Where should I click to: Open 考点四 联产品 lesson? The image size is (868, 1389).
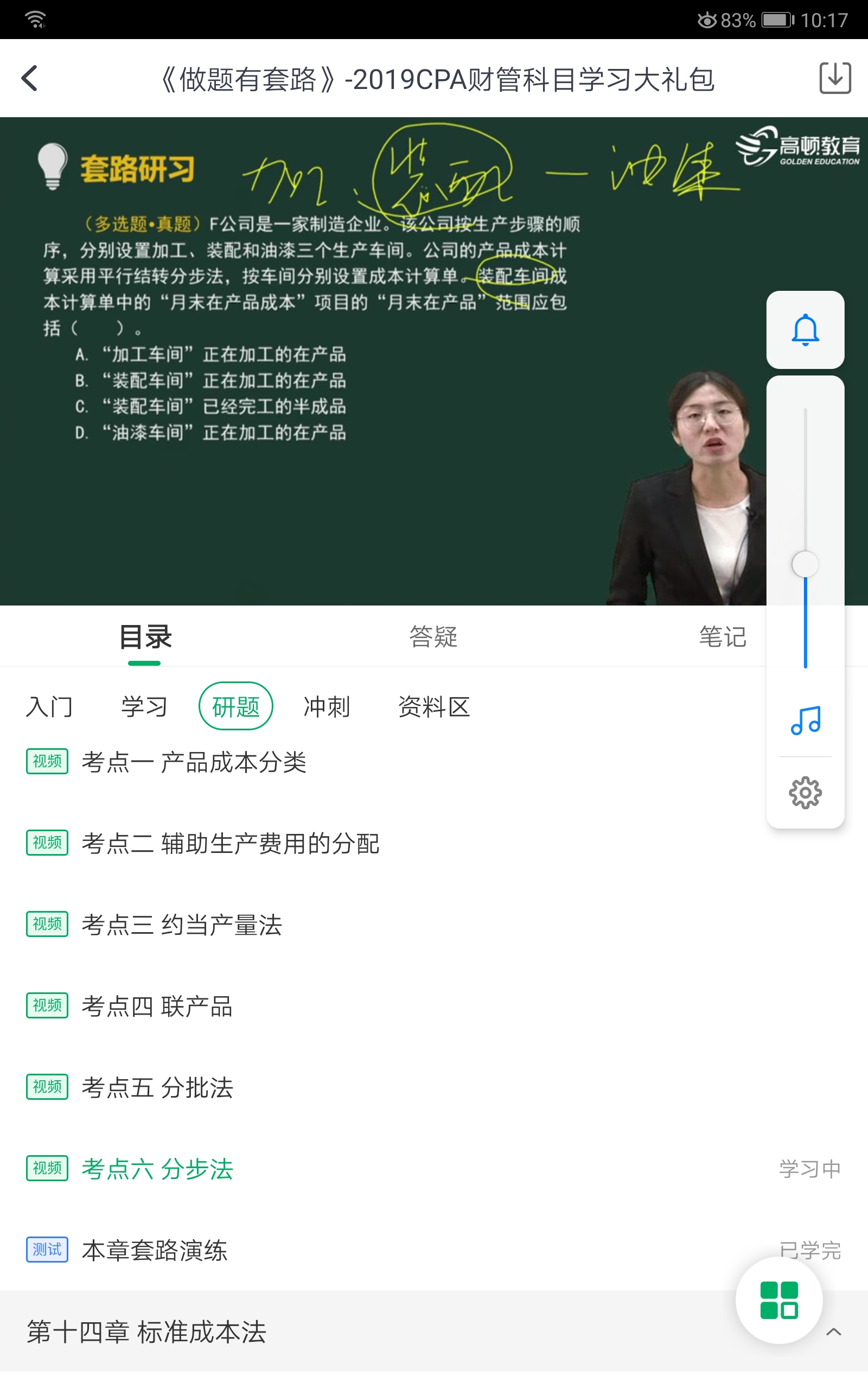pyautogui.click(x=157, y=1006)
